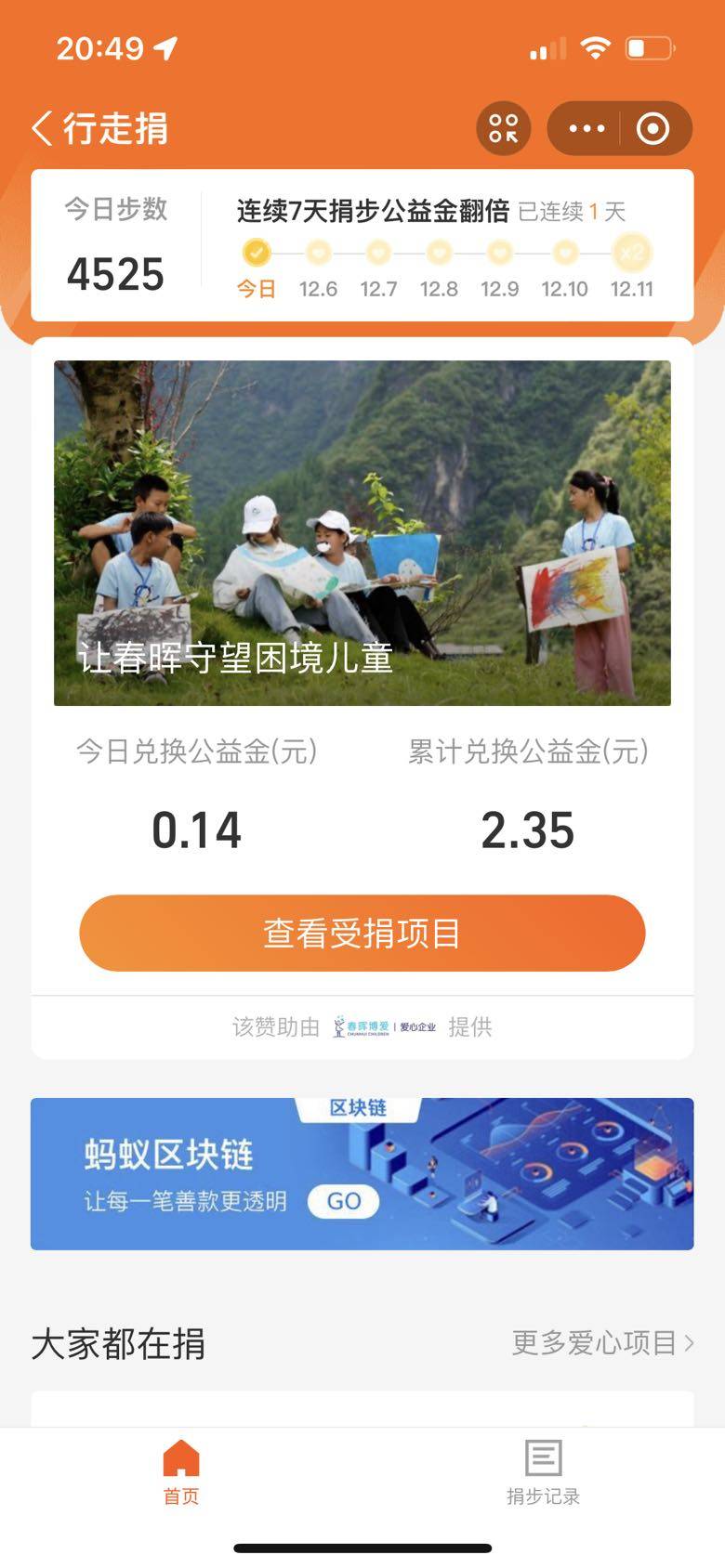Screen dimensions: 725x1568
Task: Open the mini program shortcuts icon
Action: tap(504, 128)
